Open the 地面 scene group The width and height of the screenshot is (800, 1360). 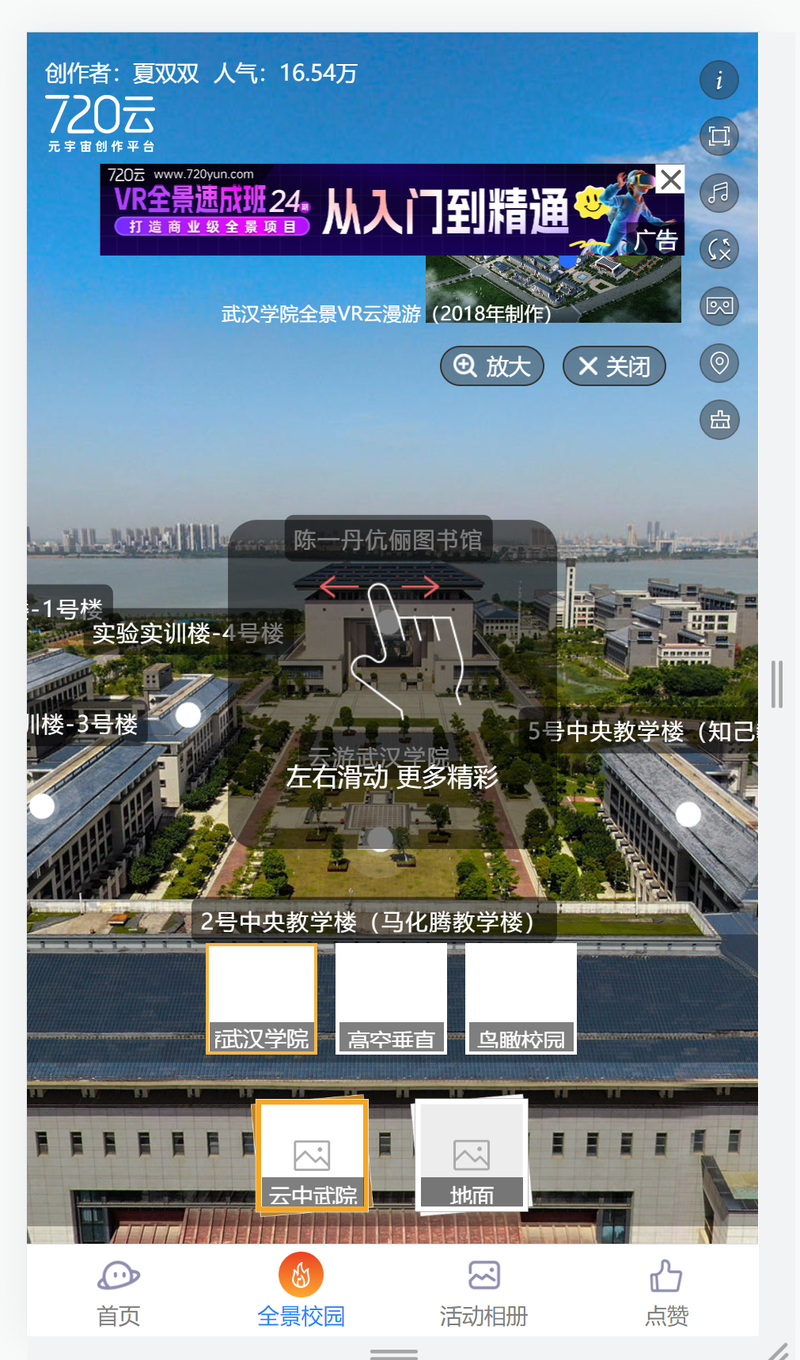[471, 1156]
